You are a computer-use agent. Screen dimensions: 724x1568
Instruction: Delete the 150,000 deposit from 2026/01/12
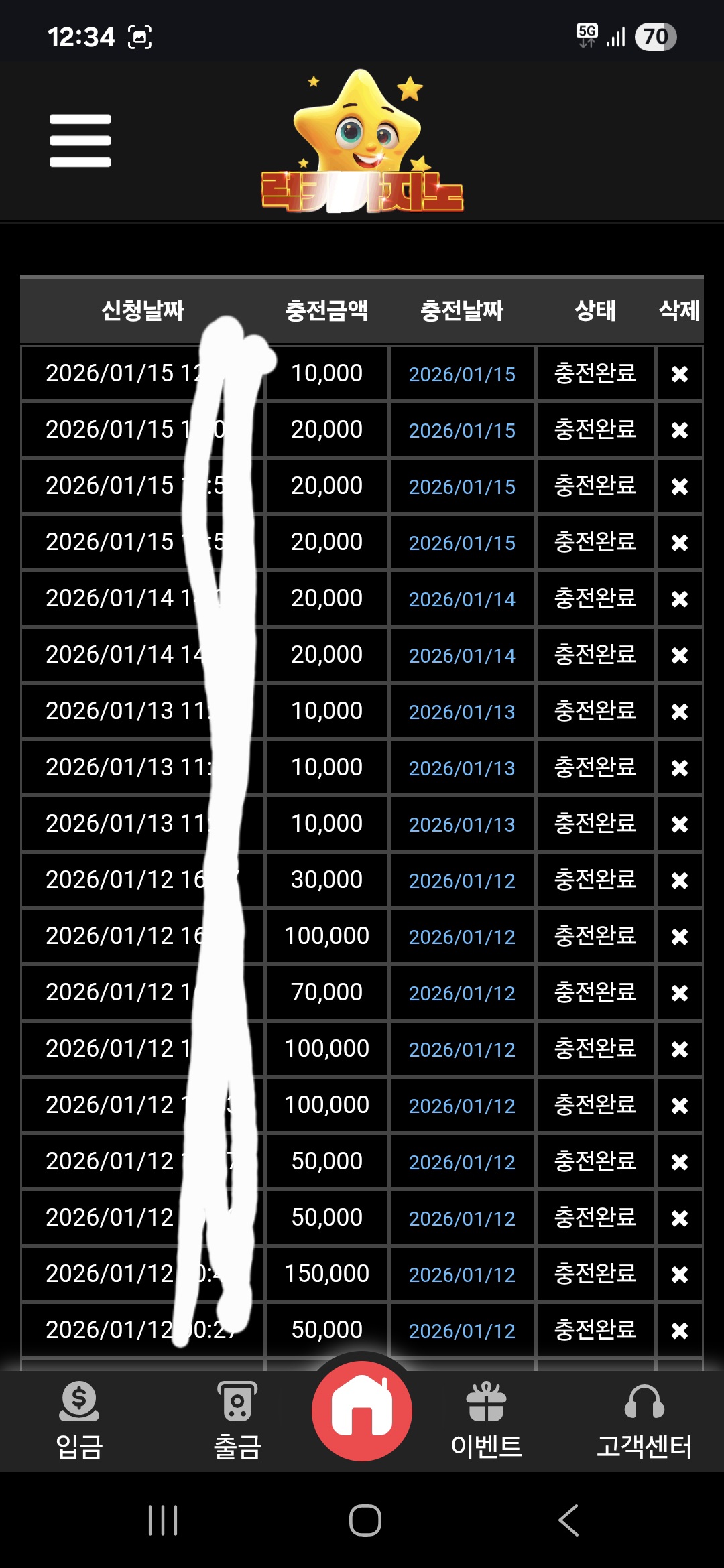coord(678,1273)
